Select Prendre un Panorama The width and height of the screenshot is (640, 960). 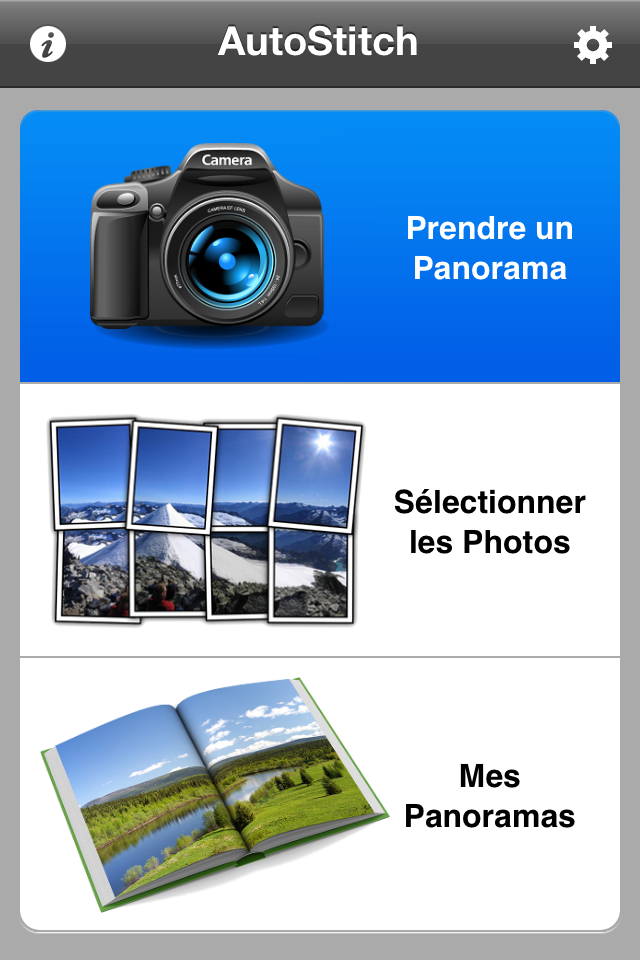(320, 247)
